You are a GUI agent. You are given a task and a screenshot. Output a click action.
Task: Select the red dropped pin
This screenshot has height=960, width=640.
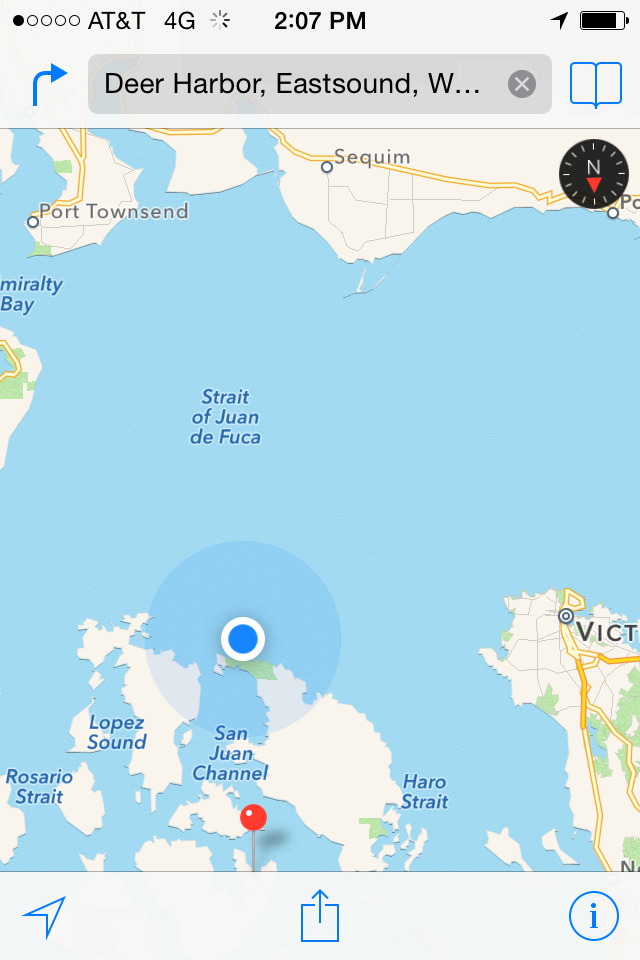pyautogui.click(x=254, y=819)
